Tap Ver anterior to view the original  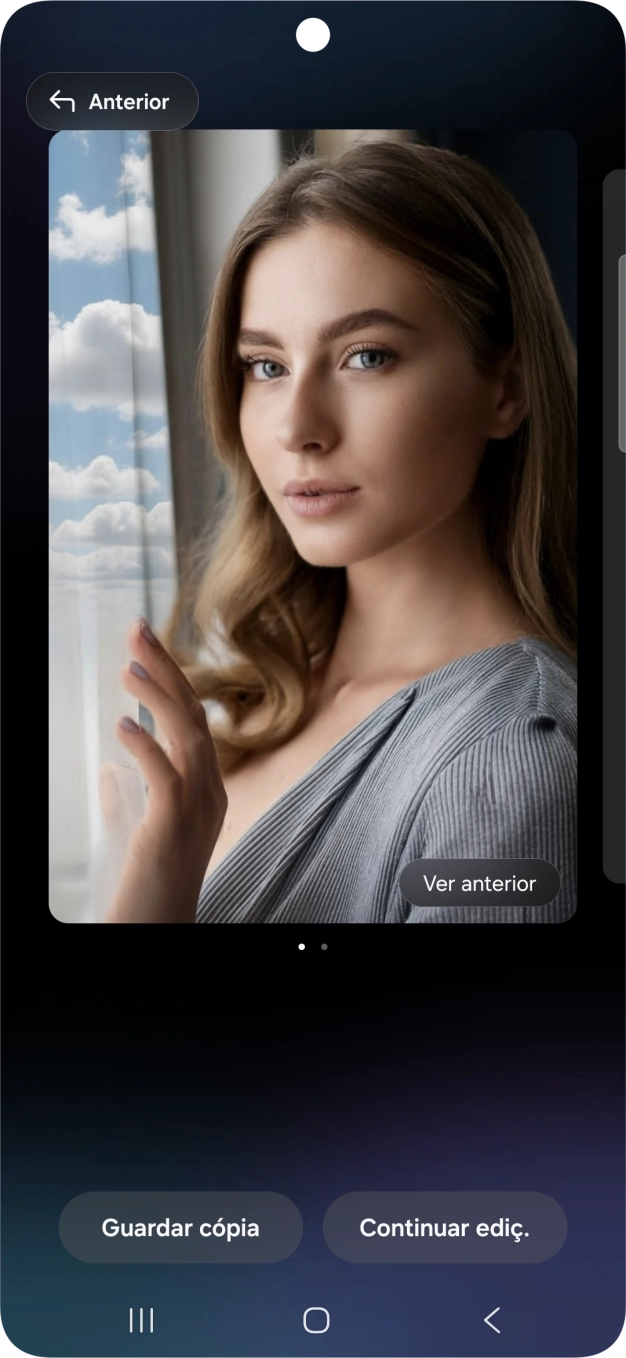[479, 884]
